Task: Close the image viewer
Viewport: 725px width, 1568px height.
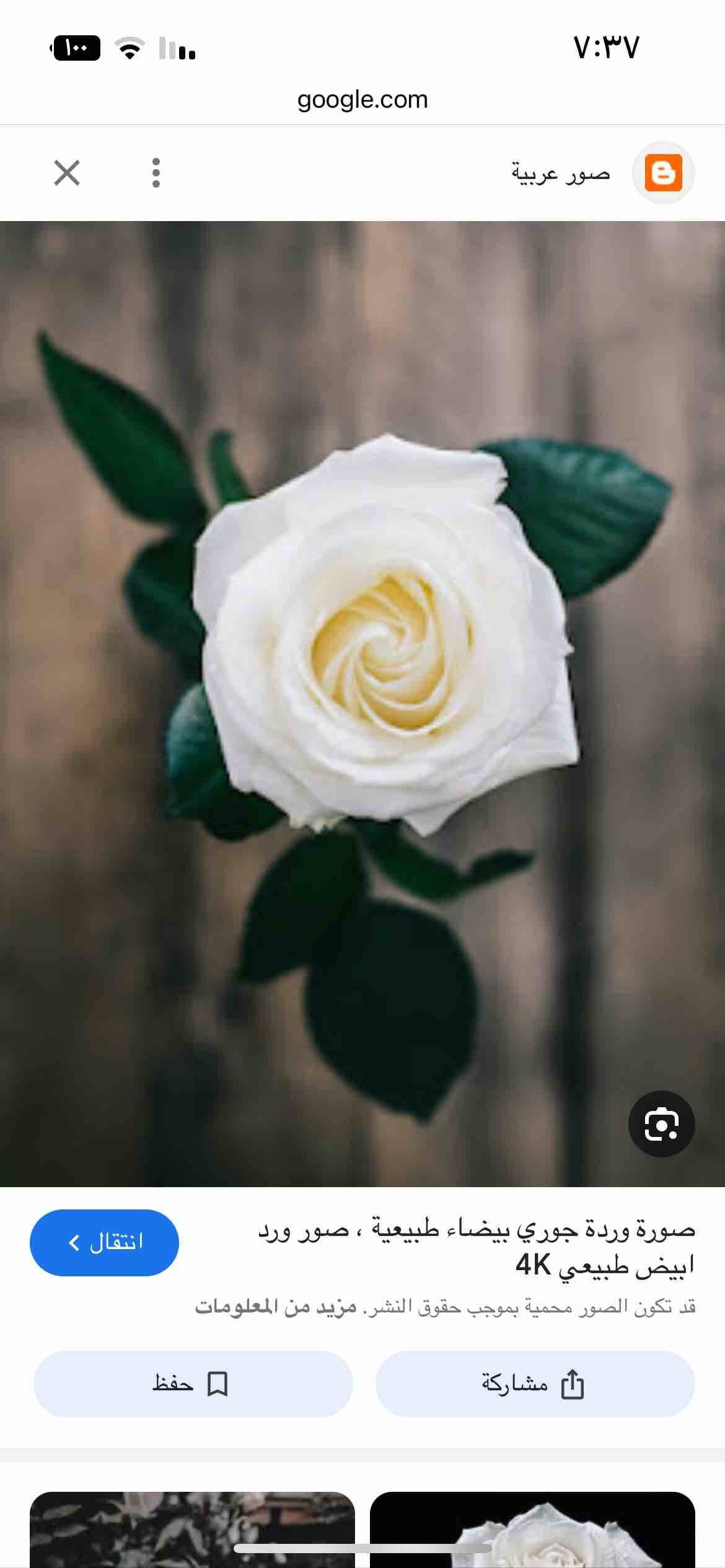Action: point(67,173)
